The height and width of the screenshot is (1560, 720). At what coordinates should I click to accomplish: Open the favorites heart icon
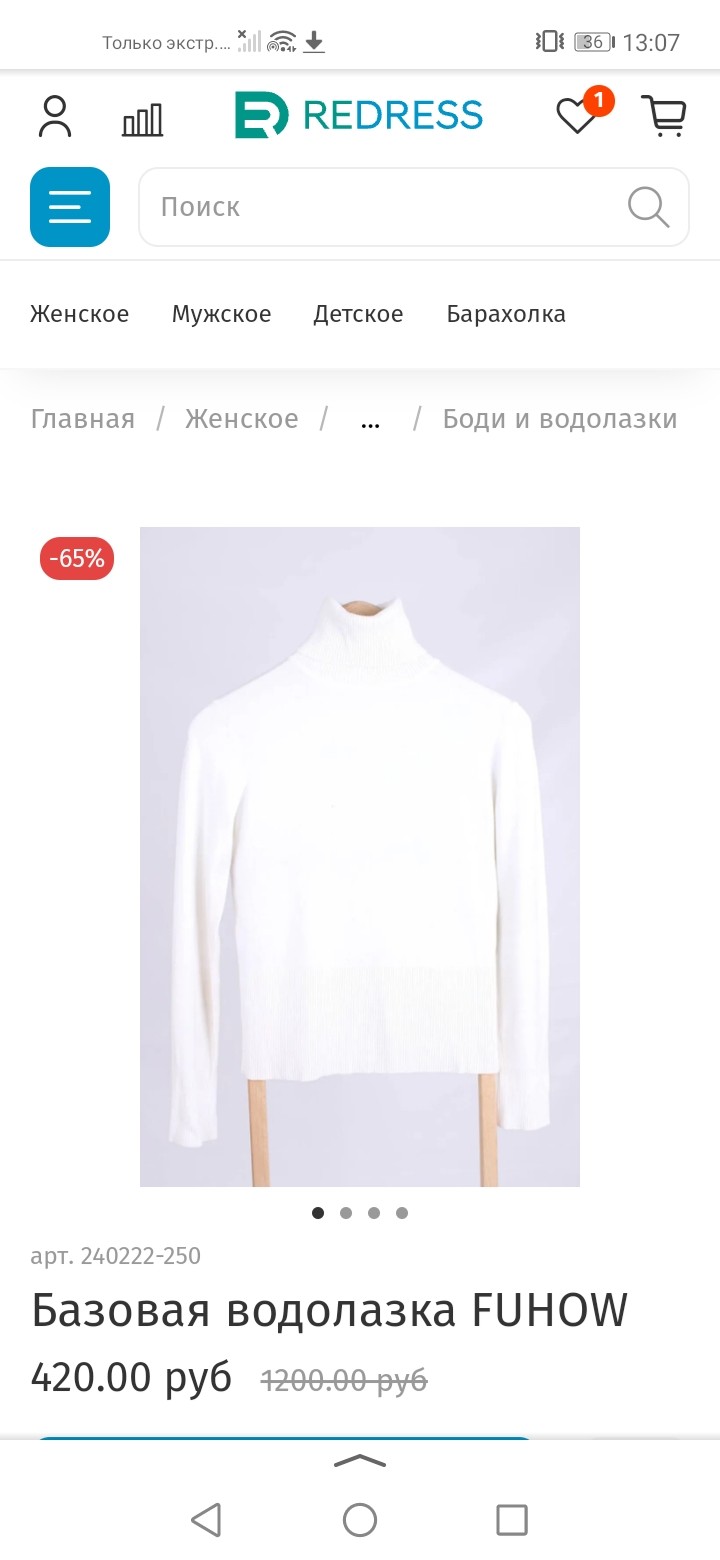pyautogui.click(x=577, y=116)
